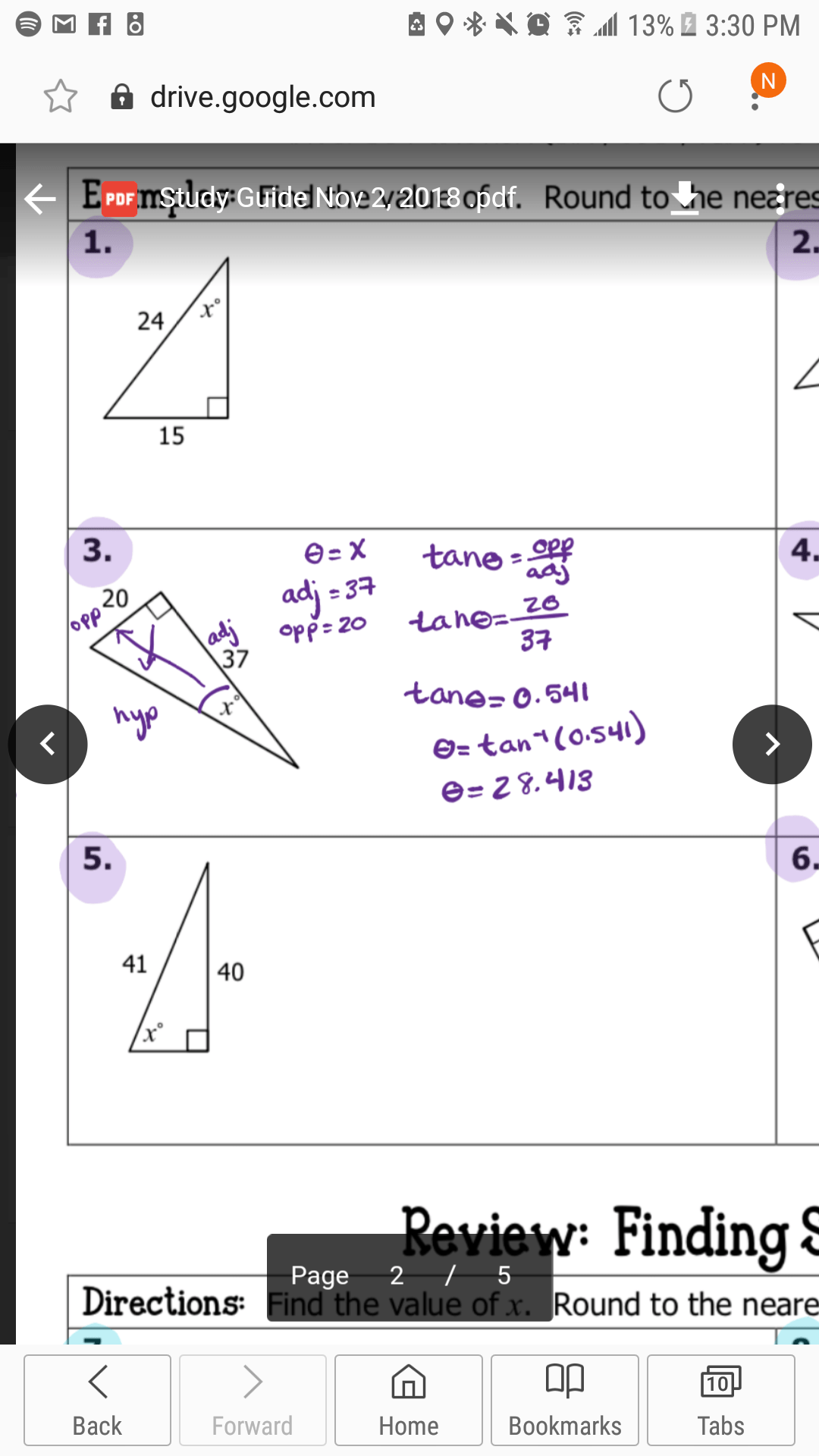Go back from the PDF viewer
The height and width of the screenshot is (1456, 819).
pos(40,199)
